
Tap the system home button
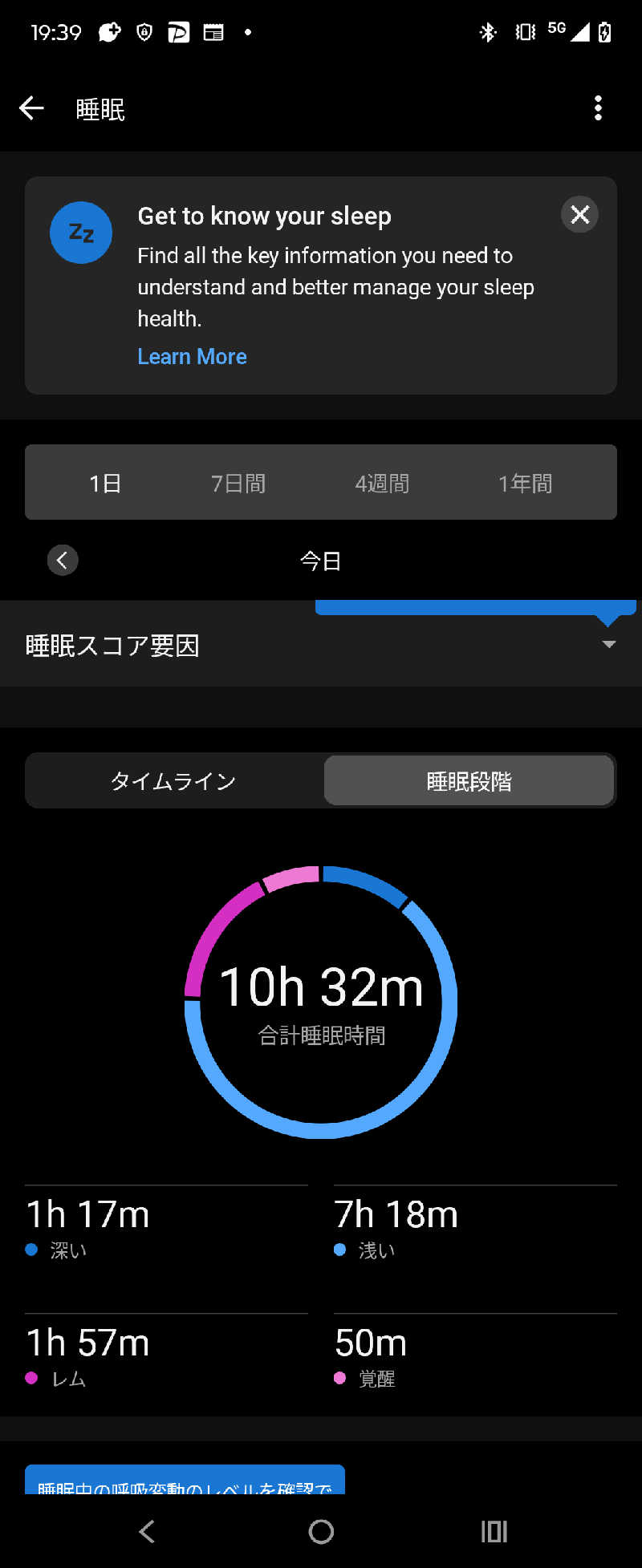tap(321, 1531)
